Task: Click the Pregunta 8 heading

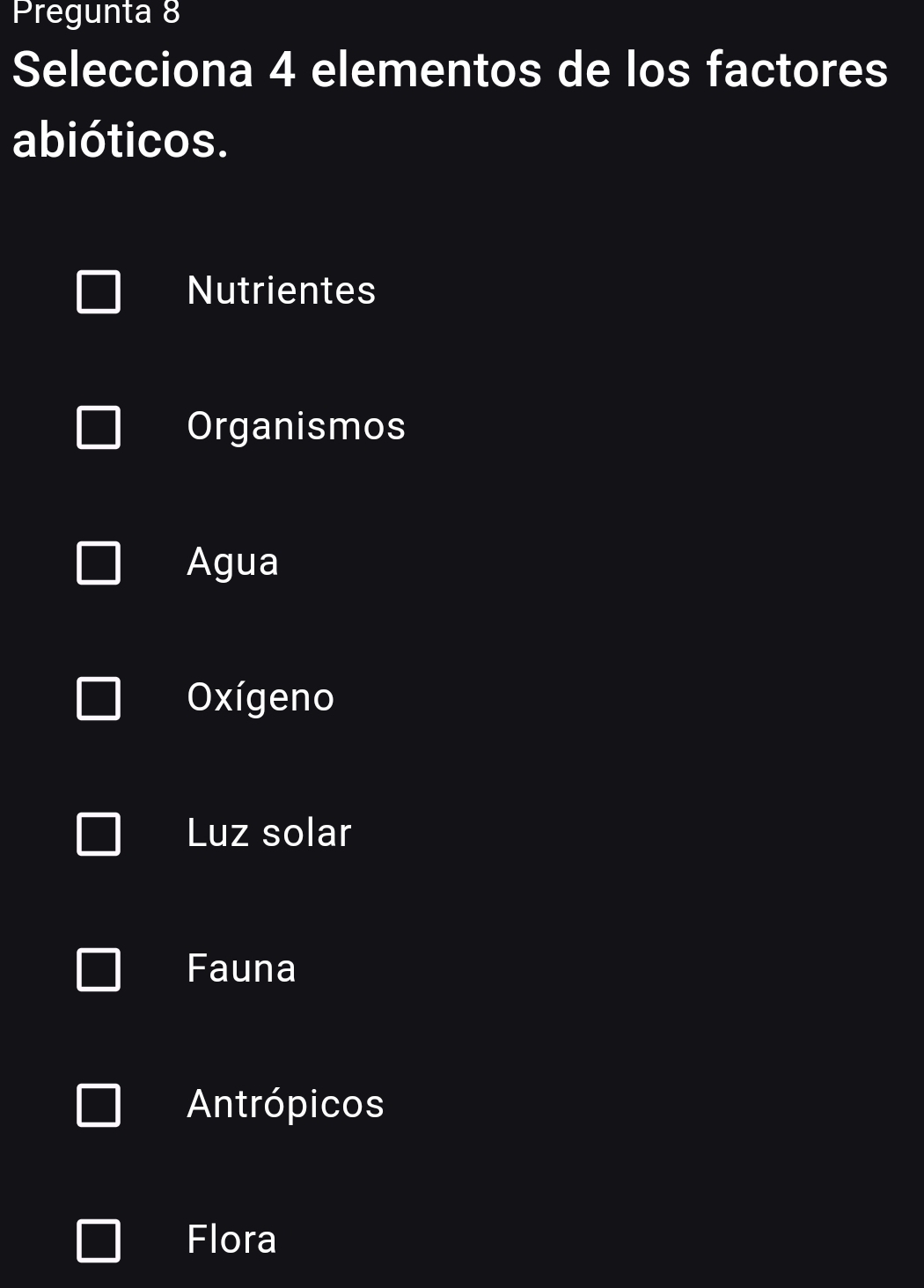Action: pyautogui.click(x=97, y=13)
